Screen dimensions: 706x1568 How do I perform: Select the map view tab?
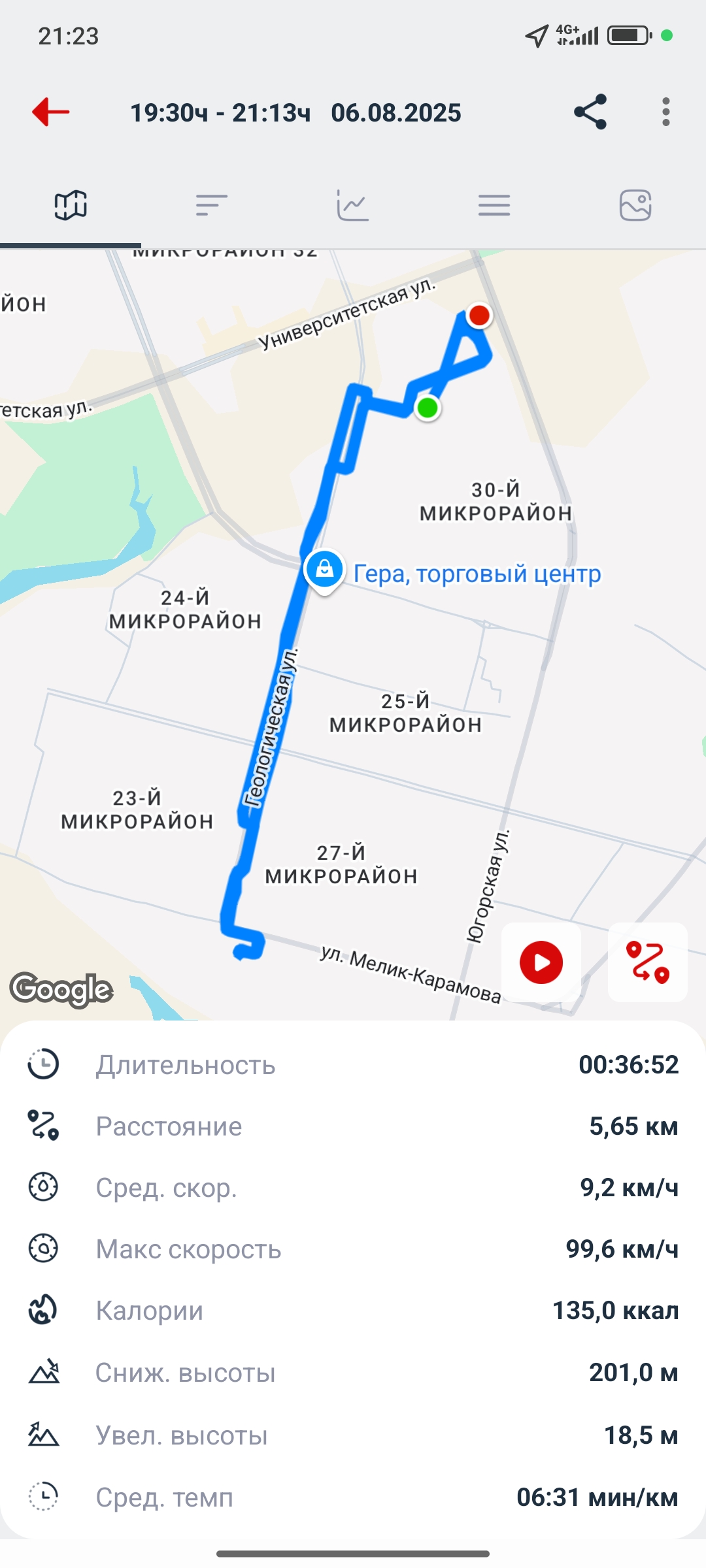click(71, 205)
